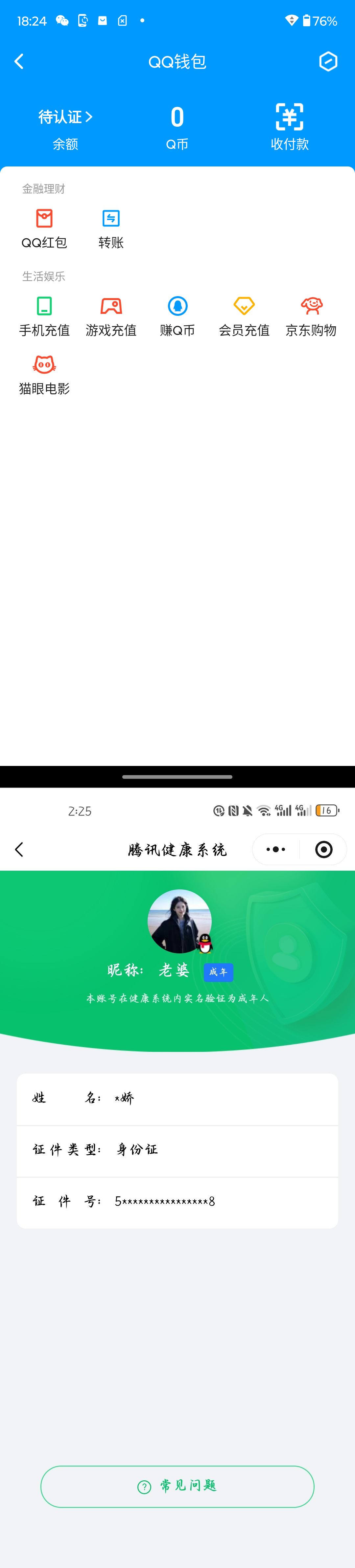The width and height of the screenshot is (355, 1568).
Task: Open 京东购物 shopping
Action: click(x=311, y=316)
